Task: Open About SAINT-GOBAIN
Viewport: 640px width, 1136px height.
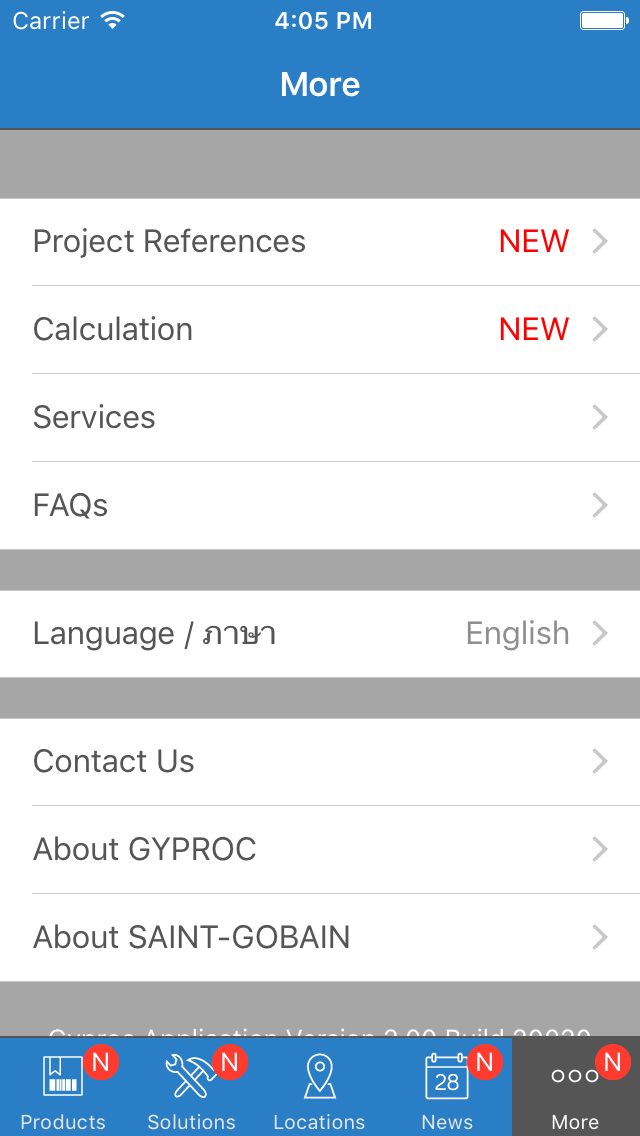Action: (320, 937)
